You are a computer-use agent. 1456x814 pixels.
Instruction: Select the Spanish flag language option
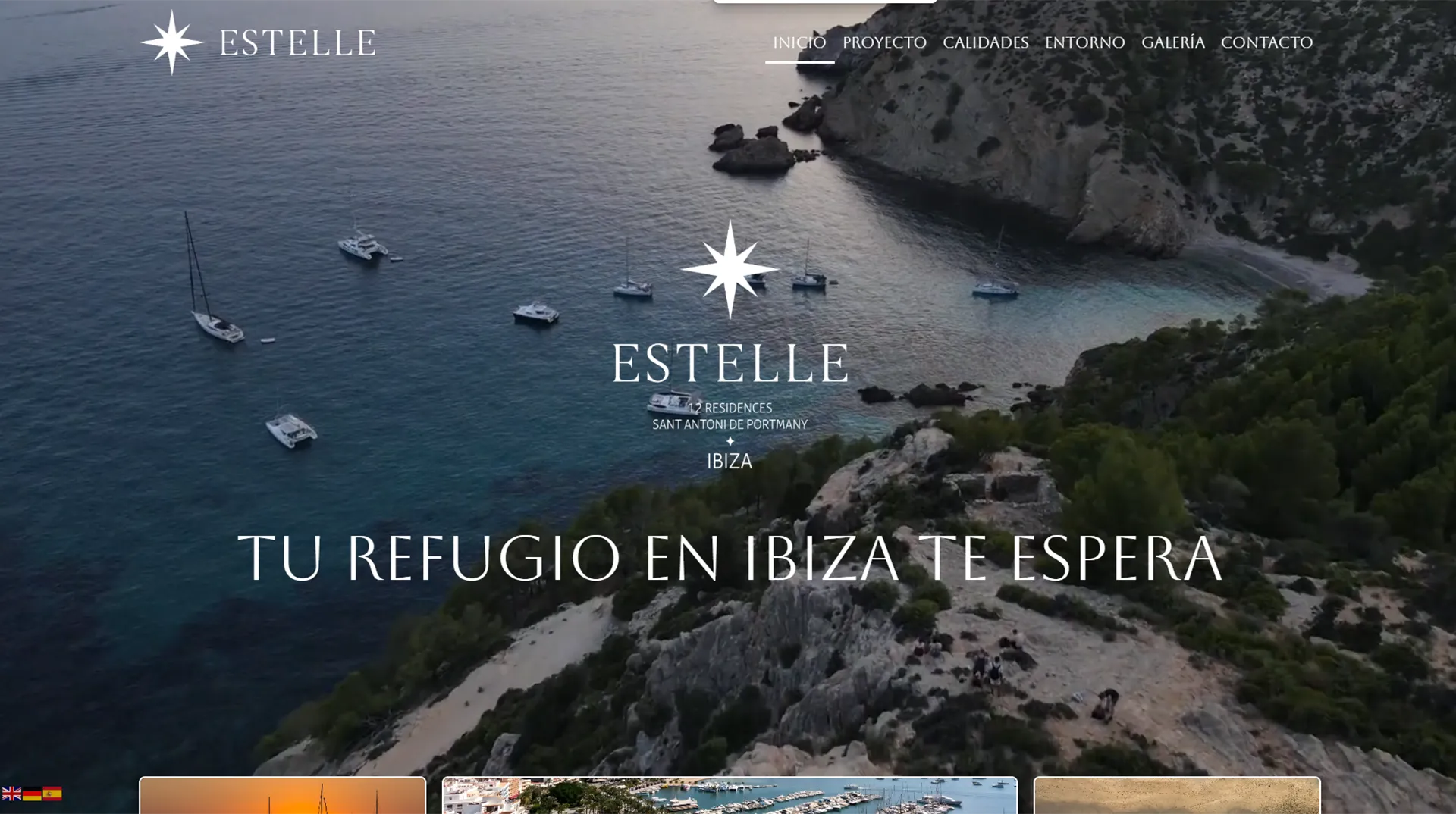click(x=52, y=794)
